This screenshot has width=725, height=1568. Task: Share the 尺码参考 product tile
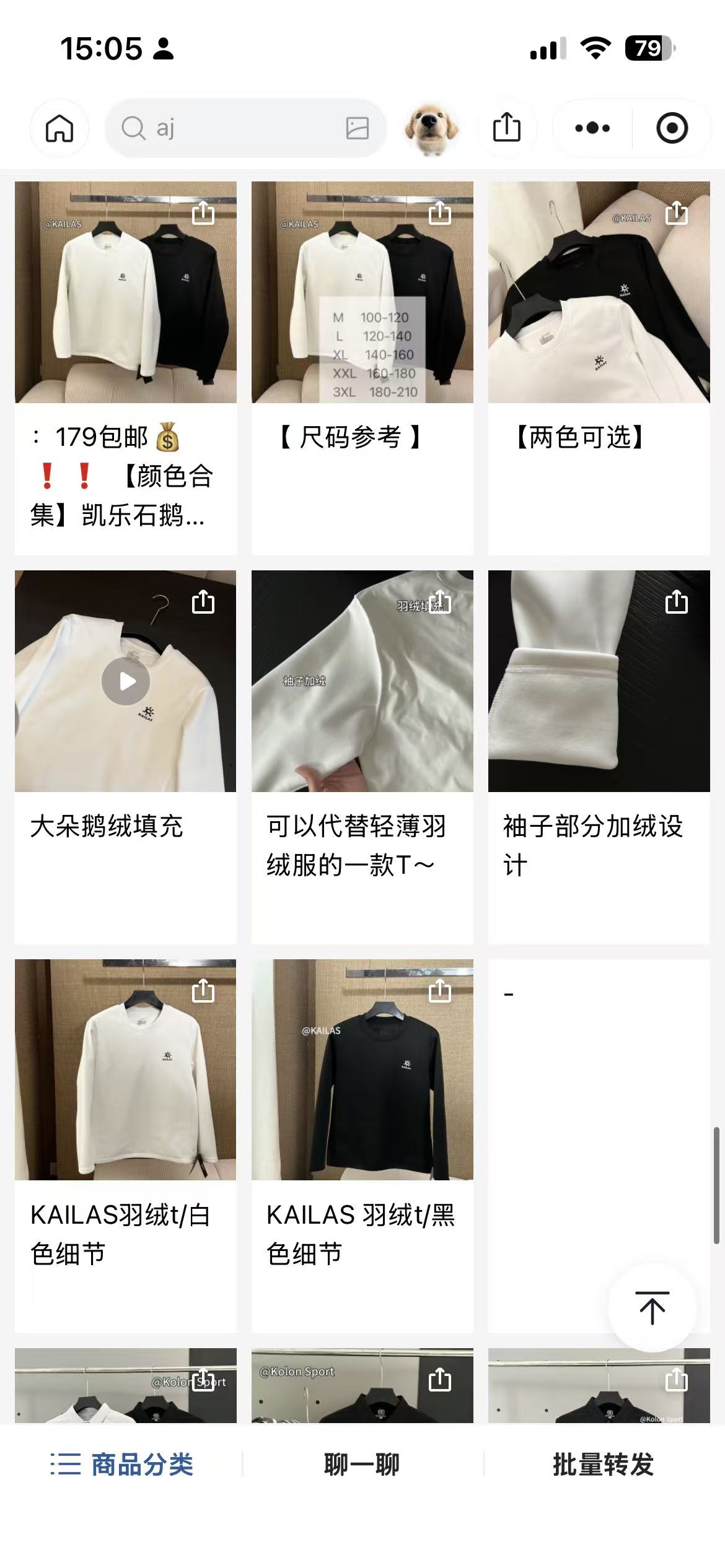click(440, 214)
